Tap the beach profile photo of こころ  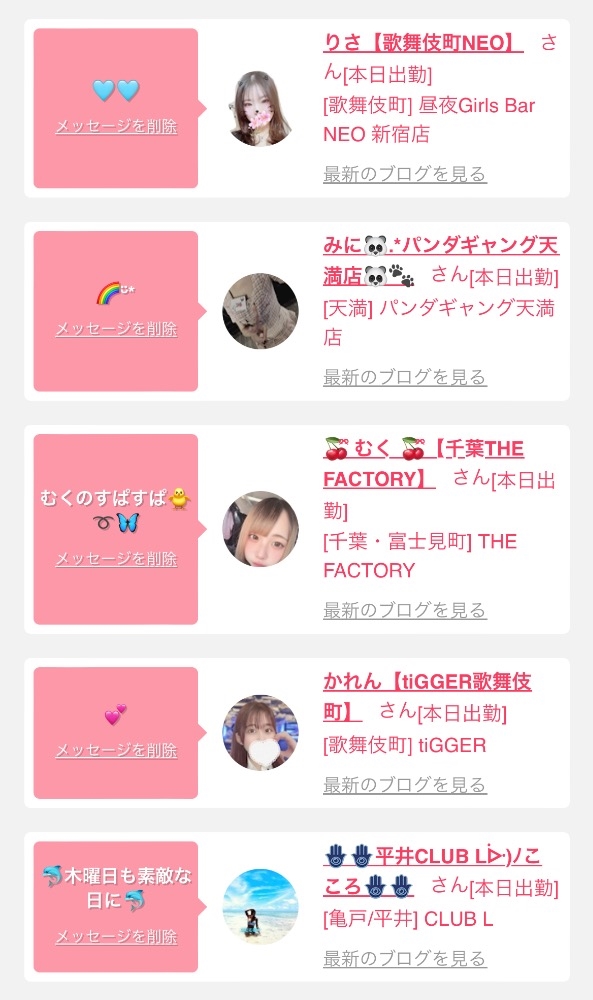pyautogui.click(x=260, y=906)
